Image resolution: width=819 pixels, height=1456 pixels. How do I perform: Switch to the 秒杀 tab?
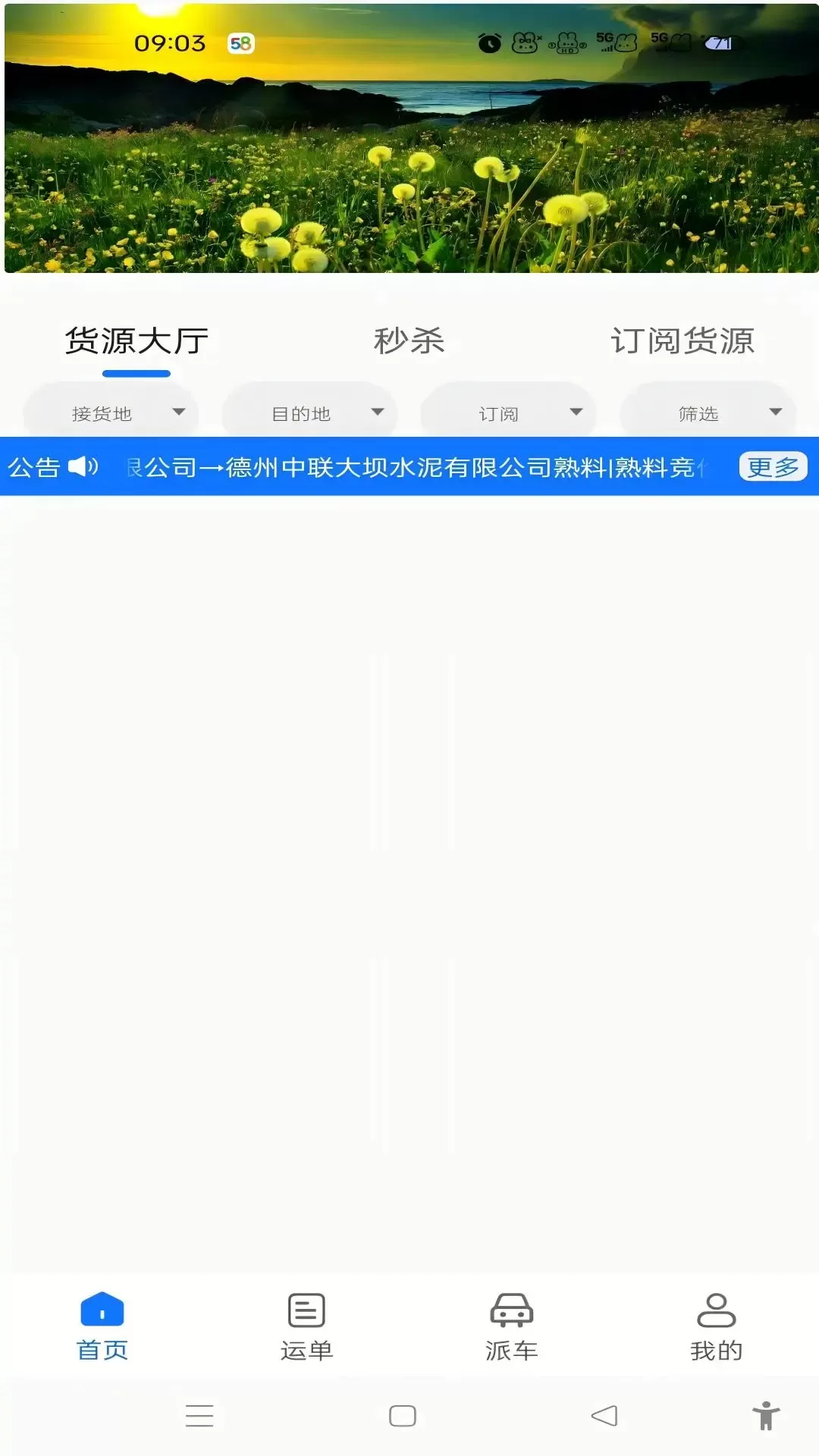pos(409,341)
